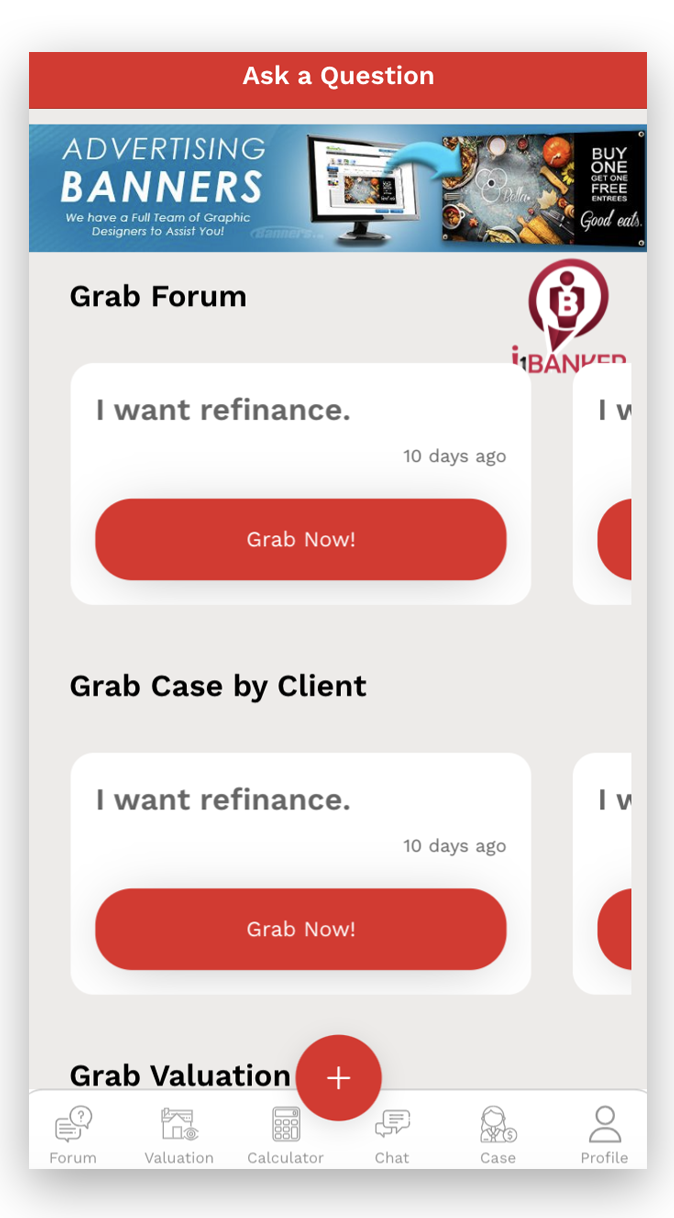Image resolution: width=674 pixels, height=1218 pixels.
Task: Switch to the Forum tab
Action: point(73,1135)
